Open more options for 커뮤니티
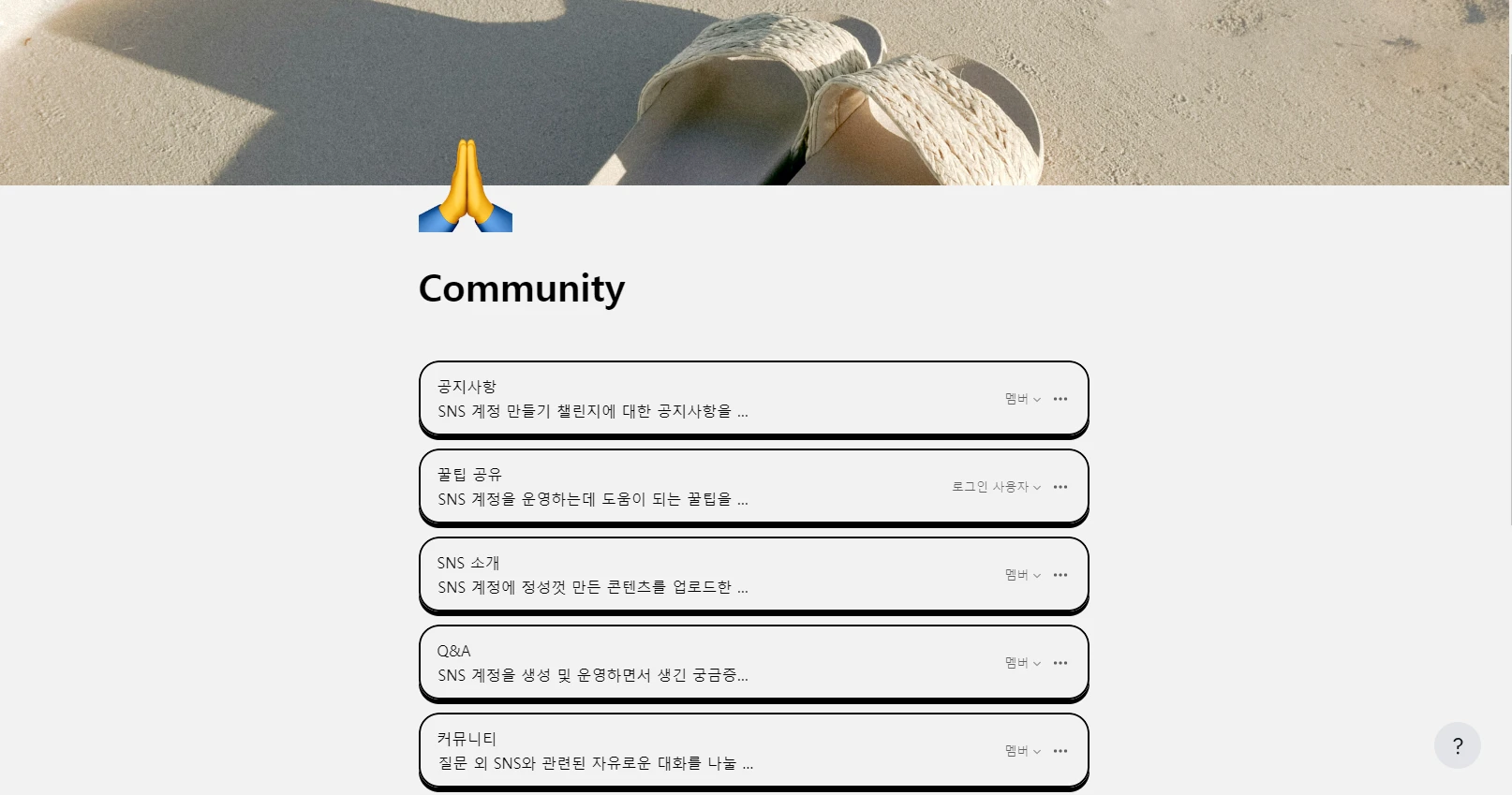Screen dimensions: 1512x795 [1060, 751]
